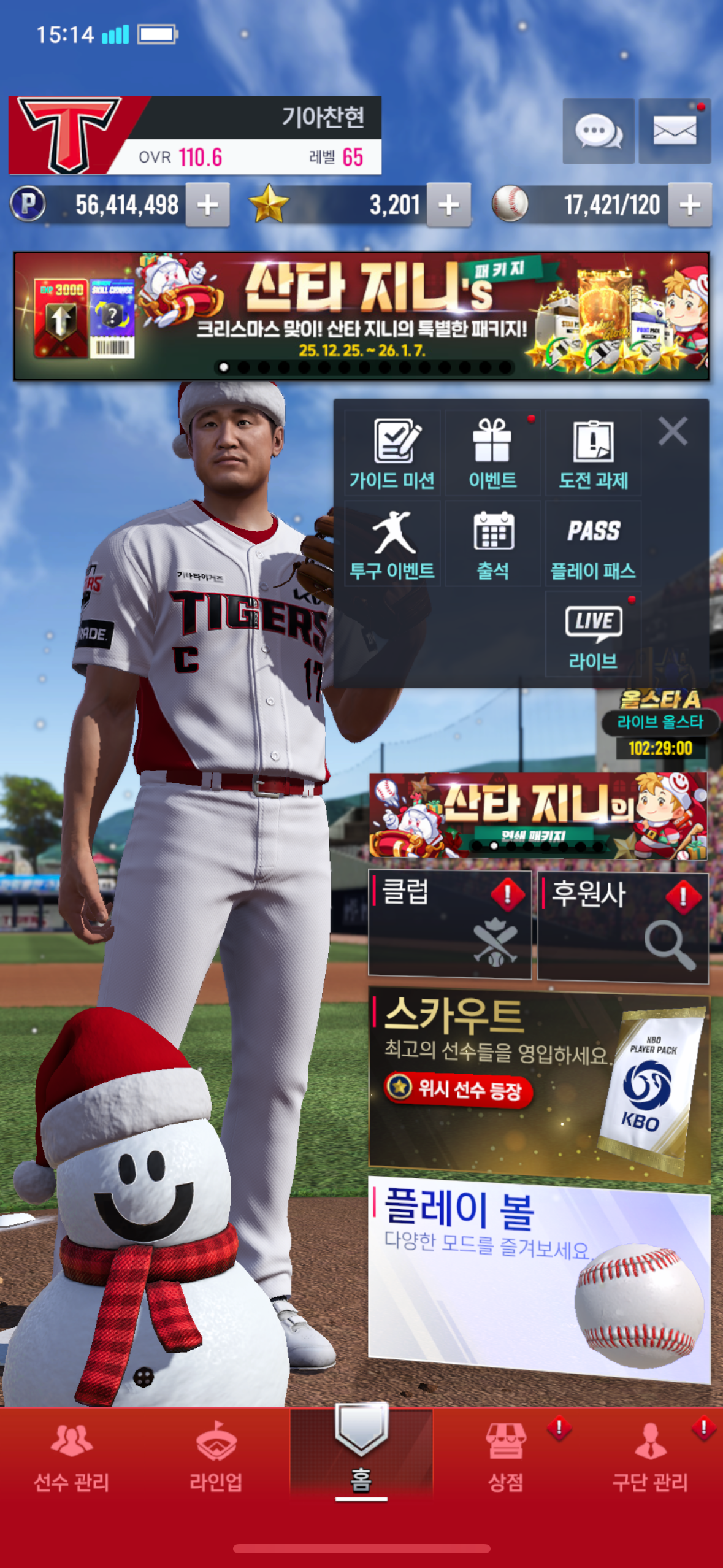Open 플레이 패스

tap(593, 544)
